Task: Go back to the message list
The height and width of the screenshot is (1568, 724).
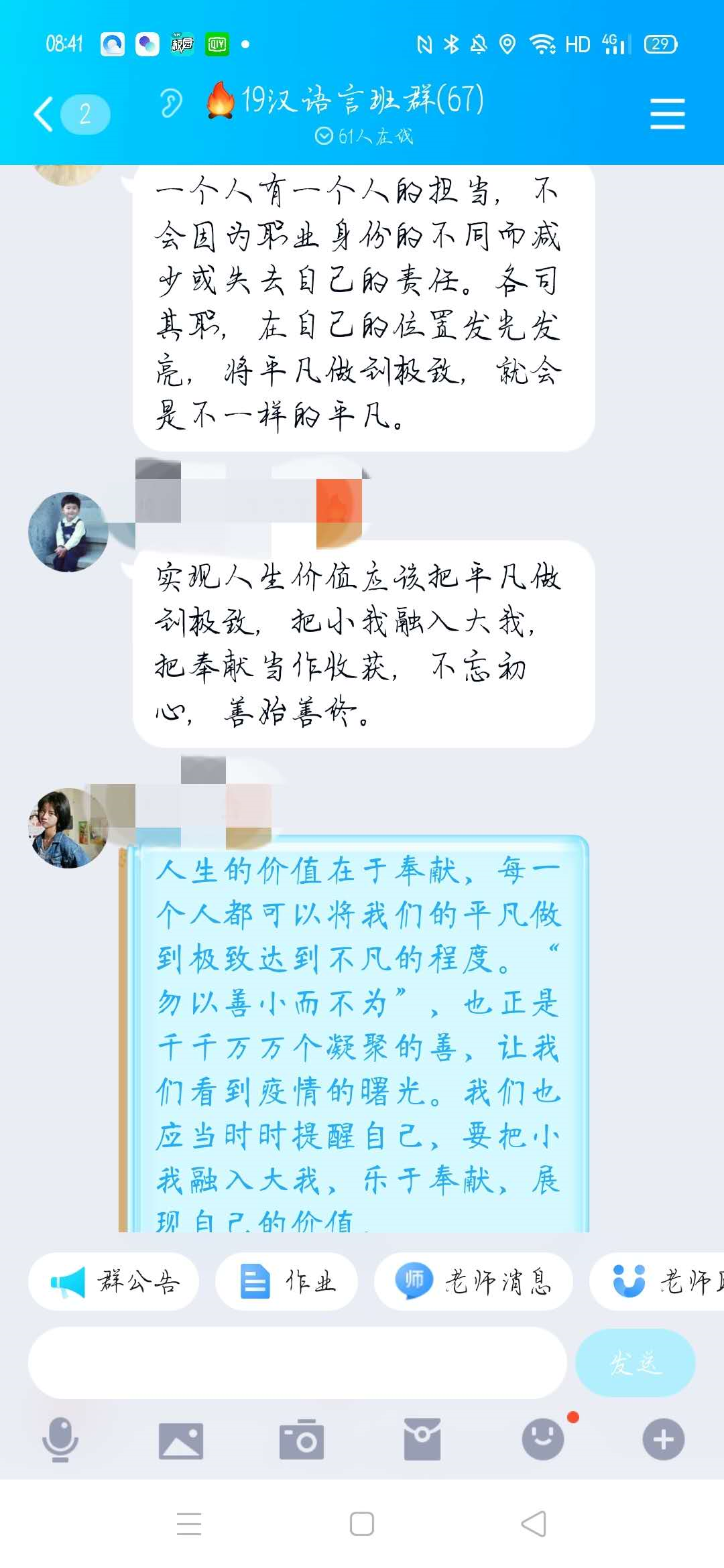Action: 44,114
